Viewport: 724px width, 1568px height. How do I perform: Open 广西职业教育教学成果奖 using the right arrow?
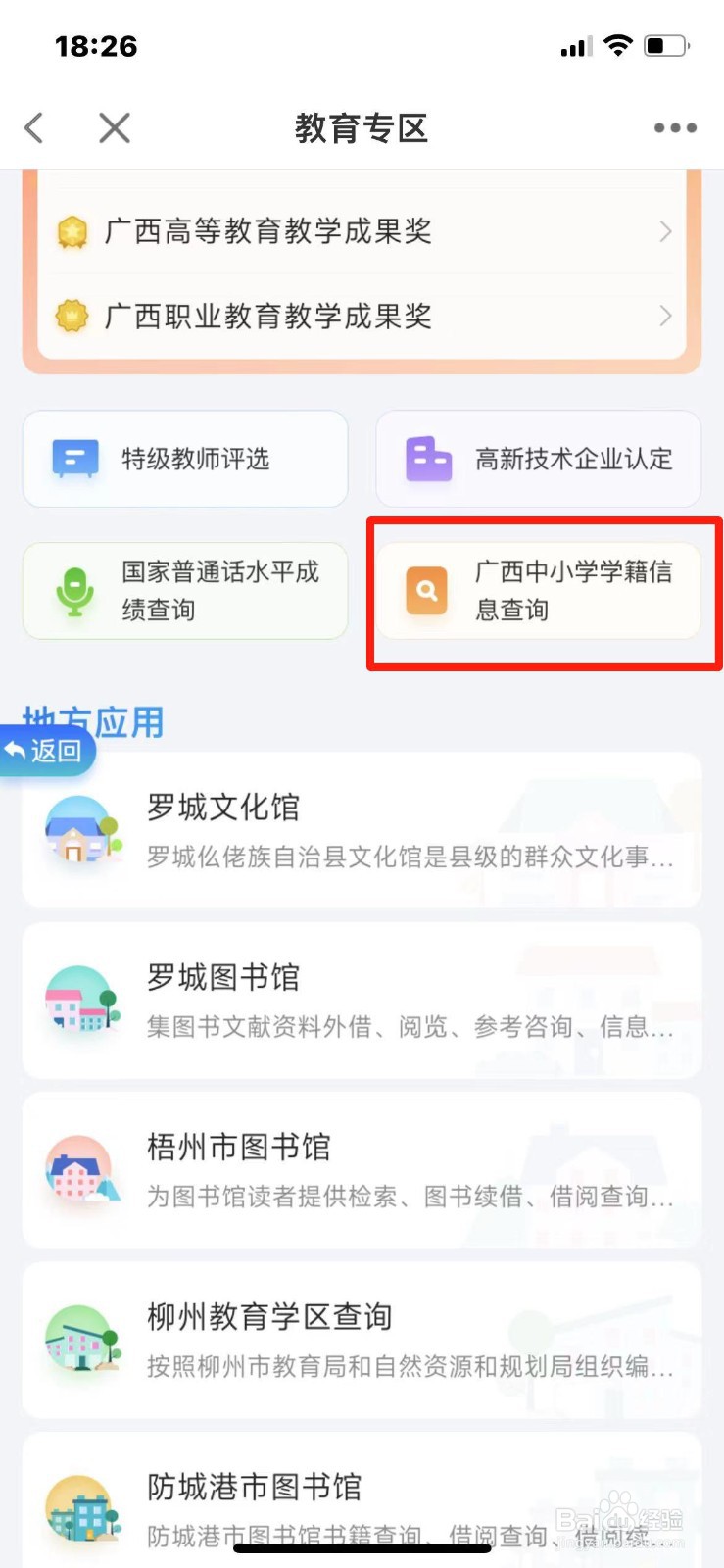[x=665, y=316]
